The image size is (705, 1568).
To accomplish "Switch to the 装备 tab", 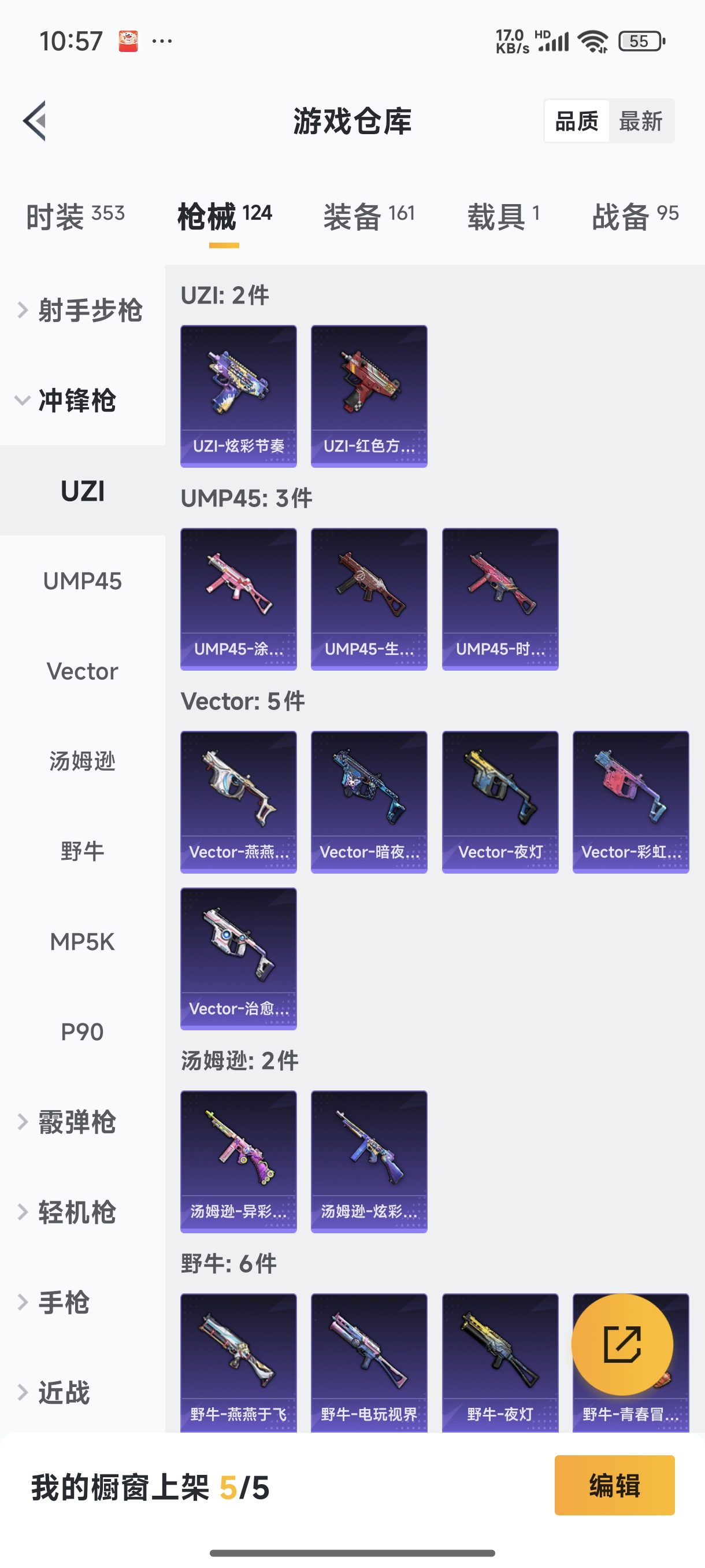I will tap(369, 216).
